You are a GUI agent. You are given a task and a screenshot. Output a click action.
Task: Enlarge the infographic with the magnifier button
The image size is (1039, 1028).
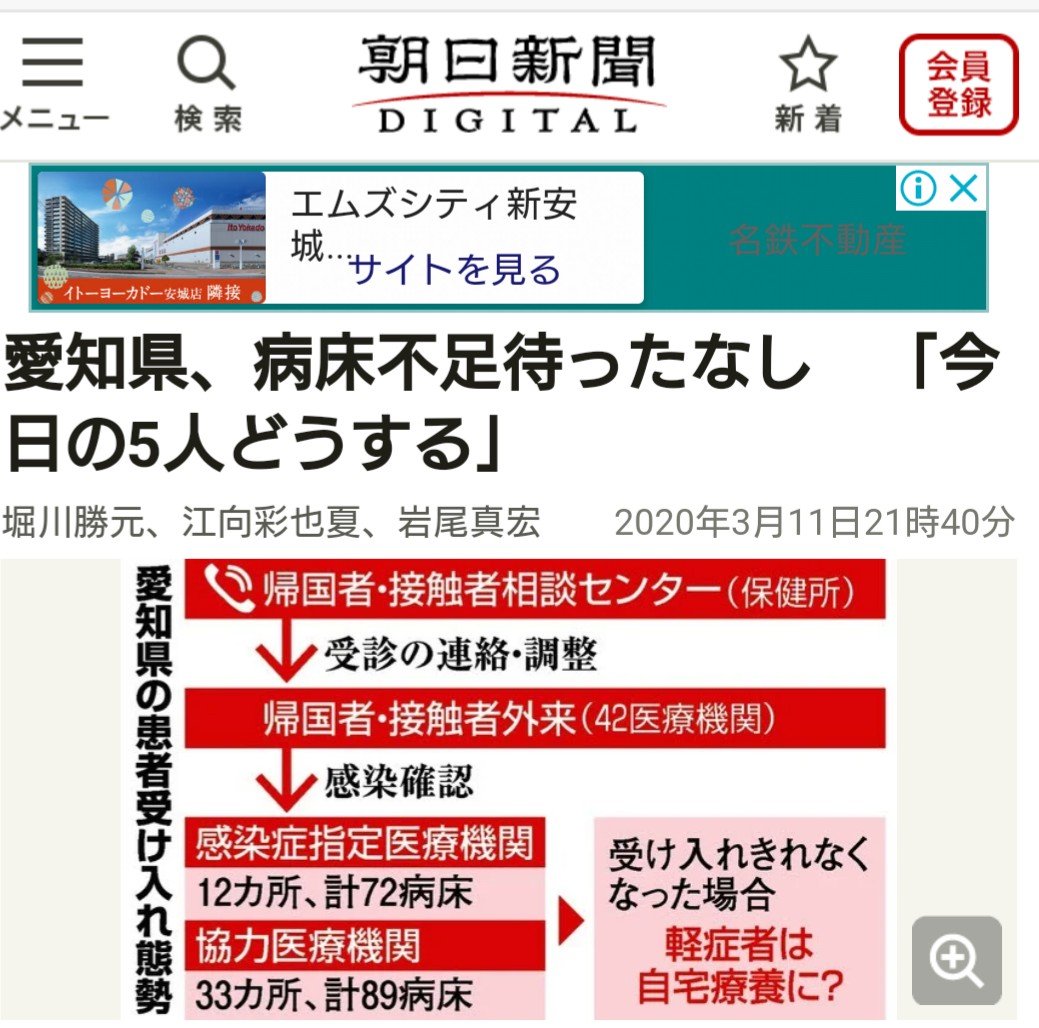tap(956, 960)
